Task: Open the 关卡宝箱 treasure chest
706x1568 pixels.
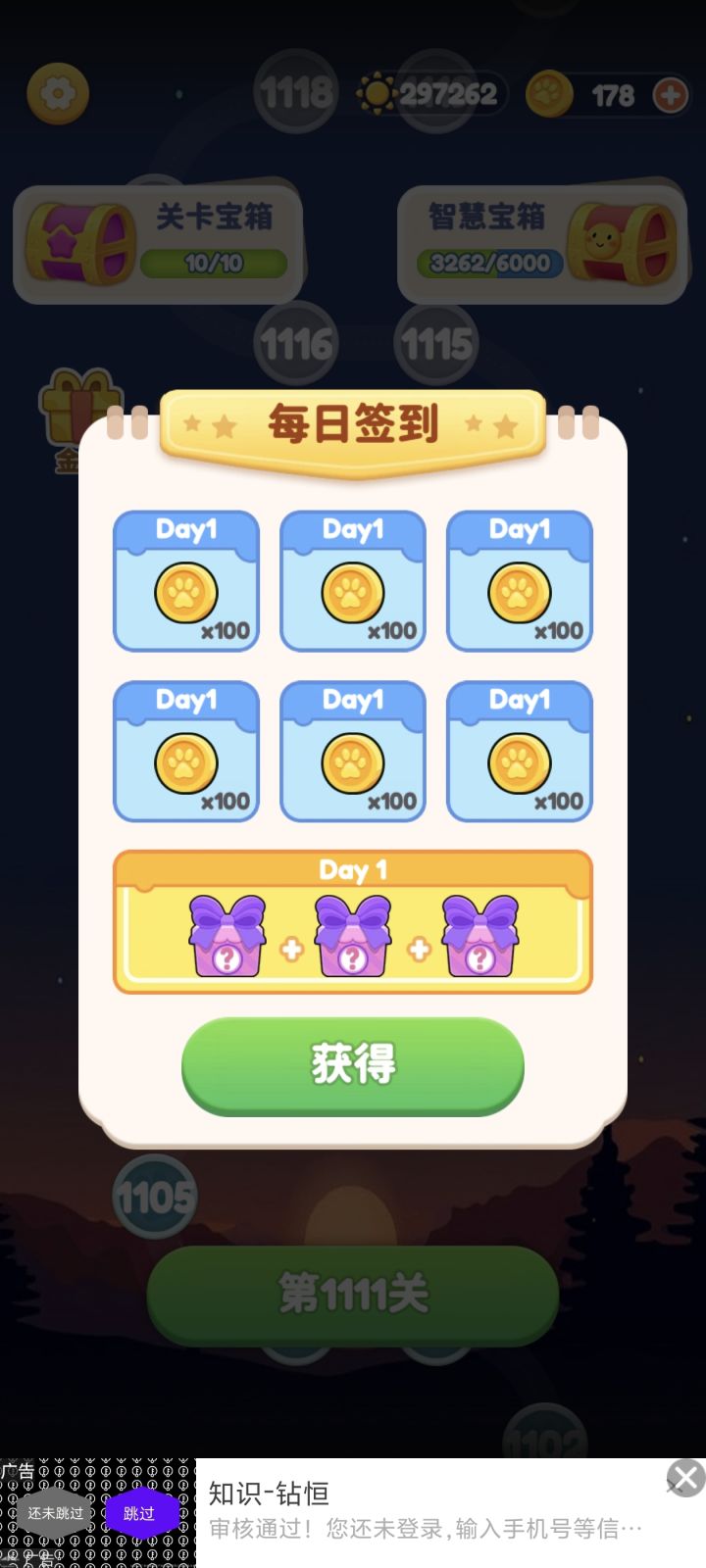Action: [x=157, y=240]
